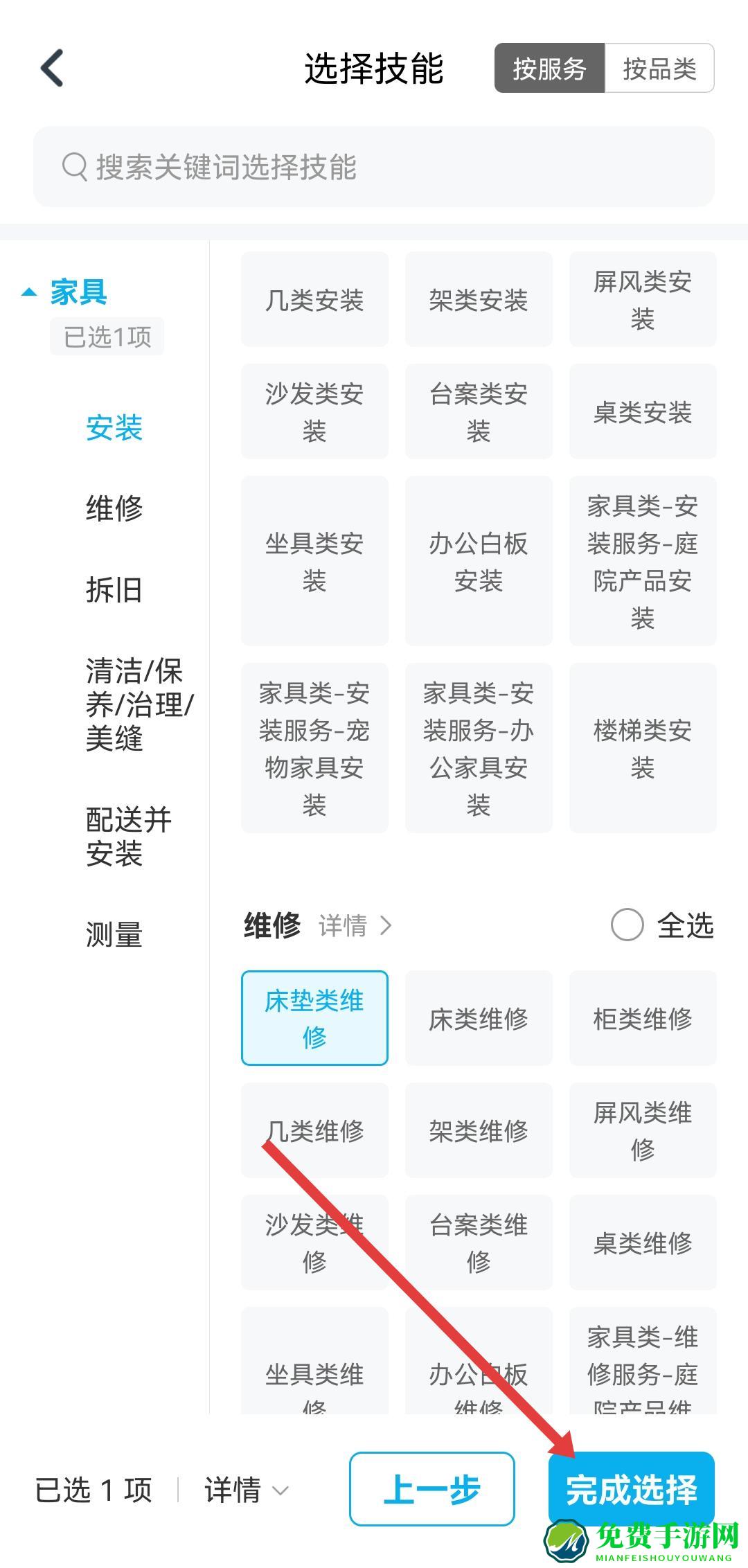This screenshot has height=1568, width=748.
Task: Select 清洁/保养/治理/美缝 in the sidebar
Action: coord(139,704)
